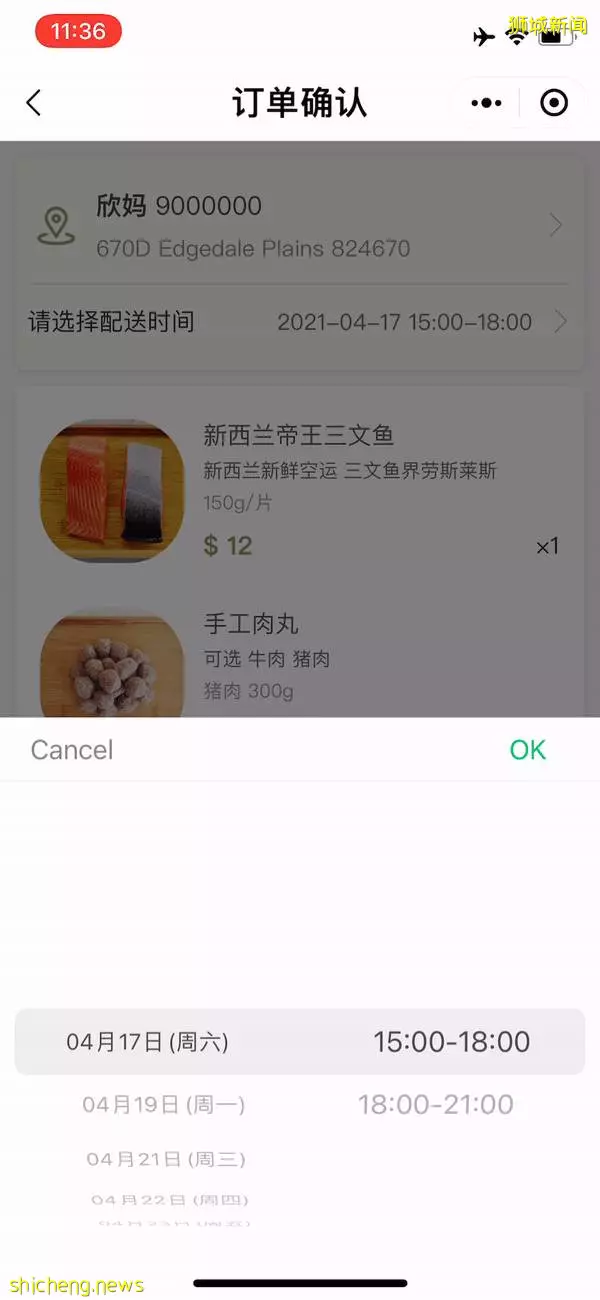Go back with the top-left arrow
The height and width of the screenshot is (1300, 600).
pos(34,103)
